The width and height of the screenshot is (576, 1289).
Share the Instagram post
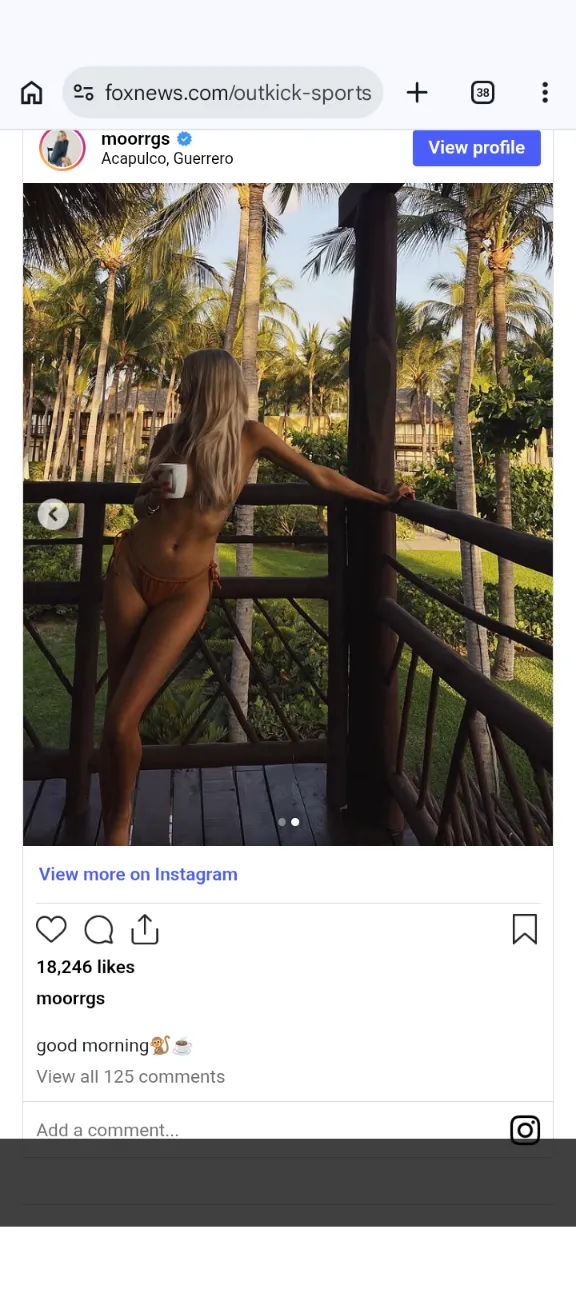pos(145,929)
